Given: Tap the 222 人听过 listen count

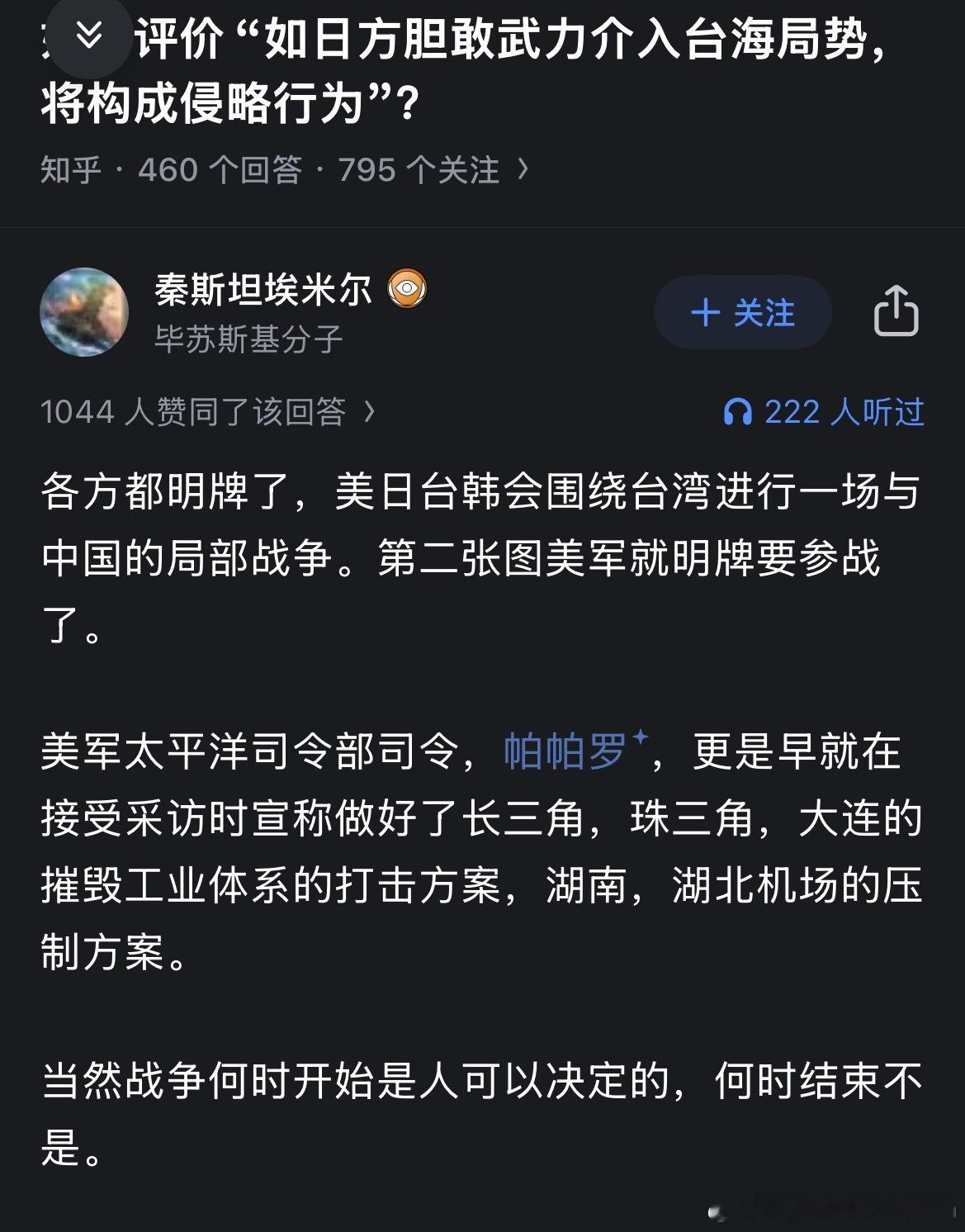Looking at the screenshot, I should pos(845,410).
